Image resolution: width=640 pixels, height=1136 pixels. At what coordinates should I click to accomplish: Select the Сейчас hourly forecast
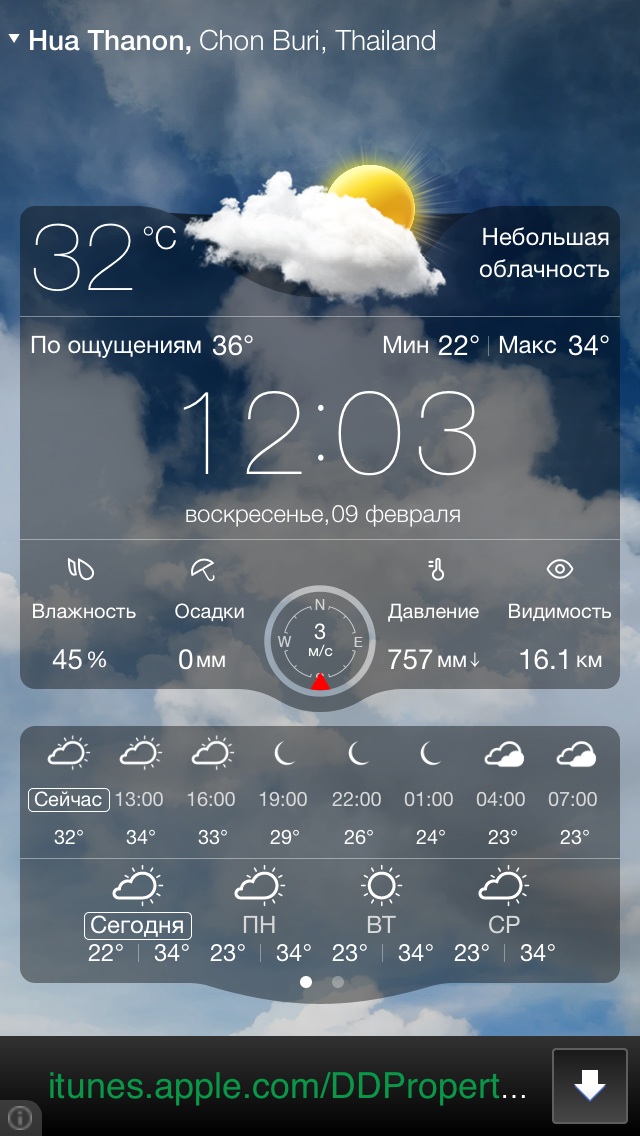click(68, 799)
